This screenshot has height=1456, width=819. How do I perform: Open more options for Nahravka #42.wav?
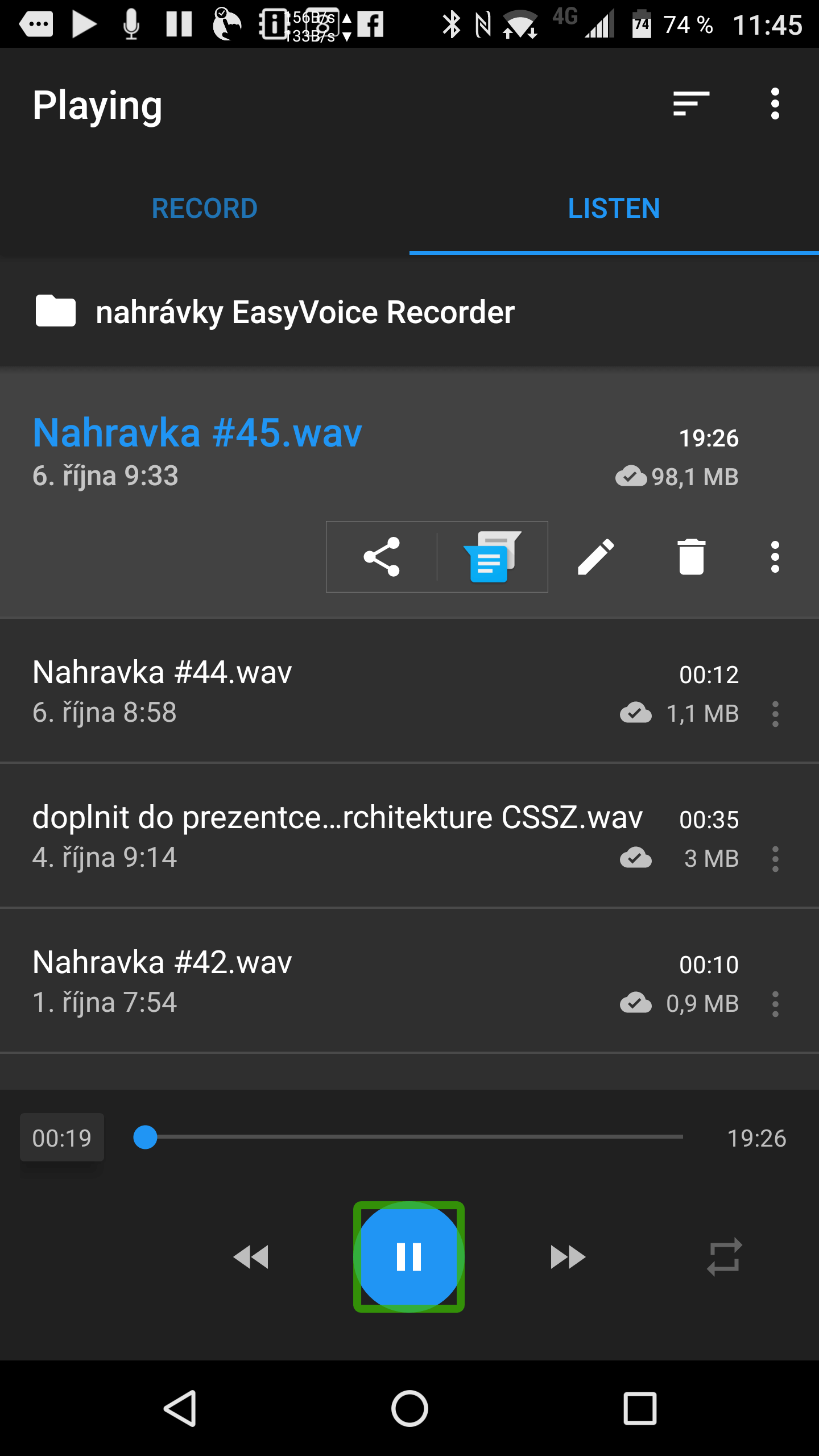[x=775, y=1004]
